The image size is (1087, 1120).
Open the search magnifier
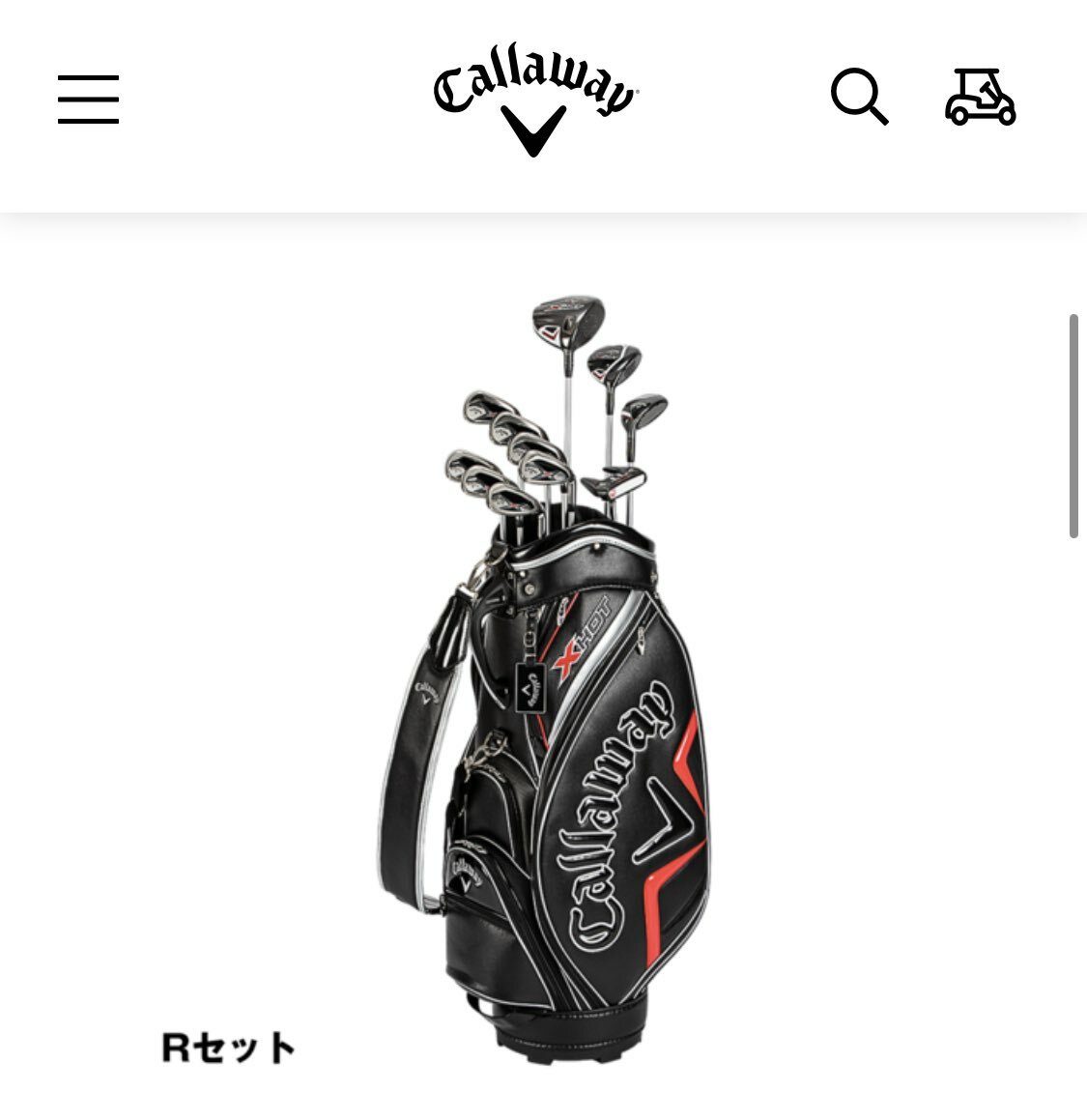[858, 97]
